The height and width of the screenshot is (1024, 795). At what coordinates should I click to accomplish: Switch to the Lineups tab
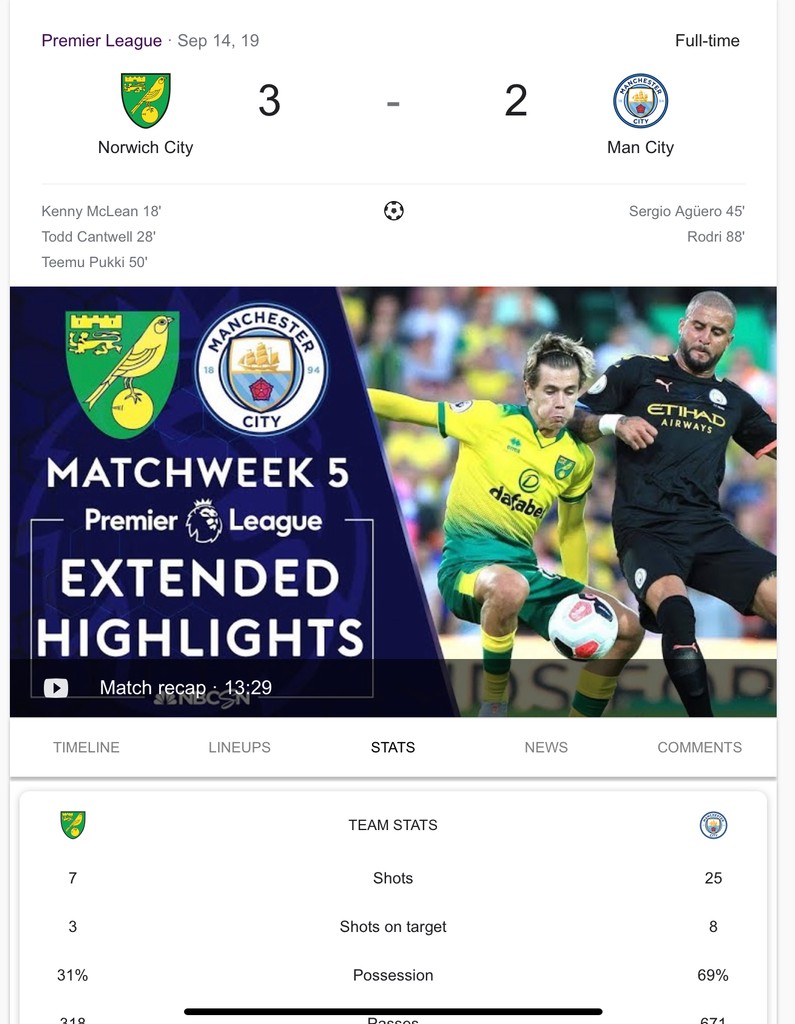pyautogui.click(x=239, y=747)
